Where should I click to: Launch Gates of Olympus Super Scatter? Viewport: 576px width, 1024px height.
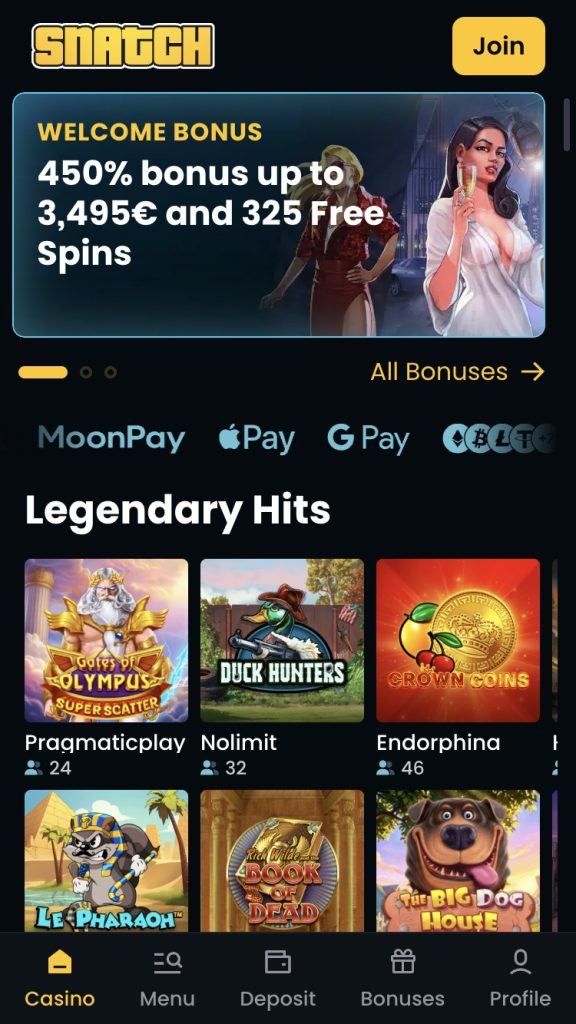coord(106,640)
